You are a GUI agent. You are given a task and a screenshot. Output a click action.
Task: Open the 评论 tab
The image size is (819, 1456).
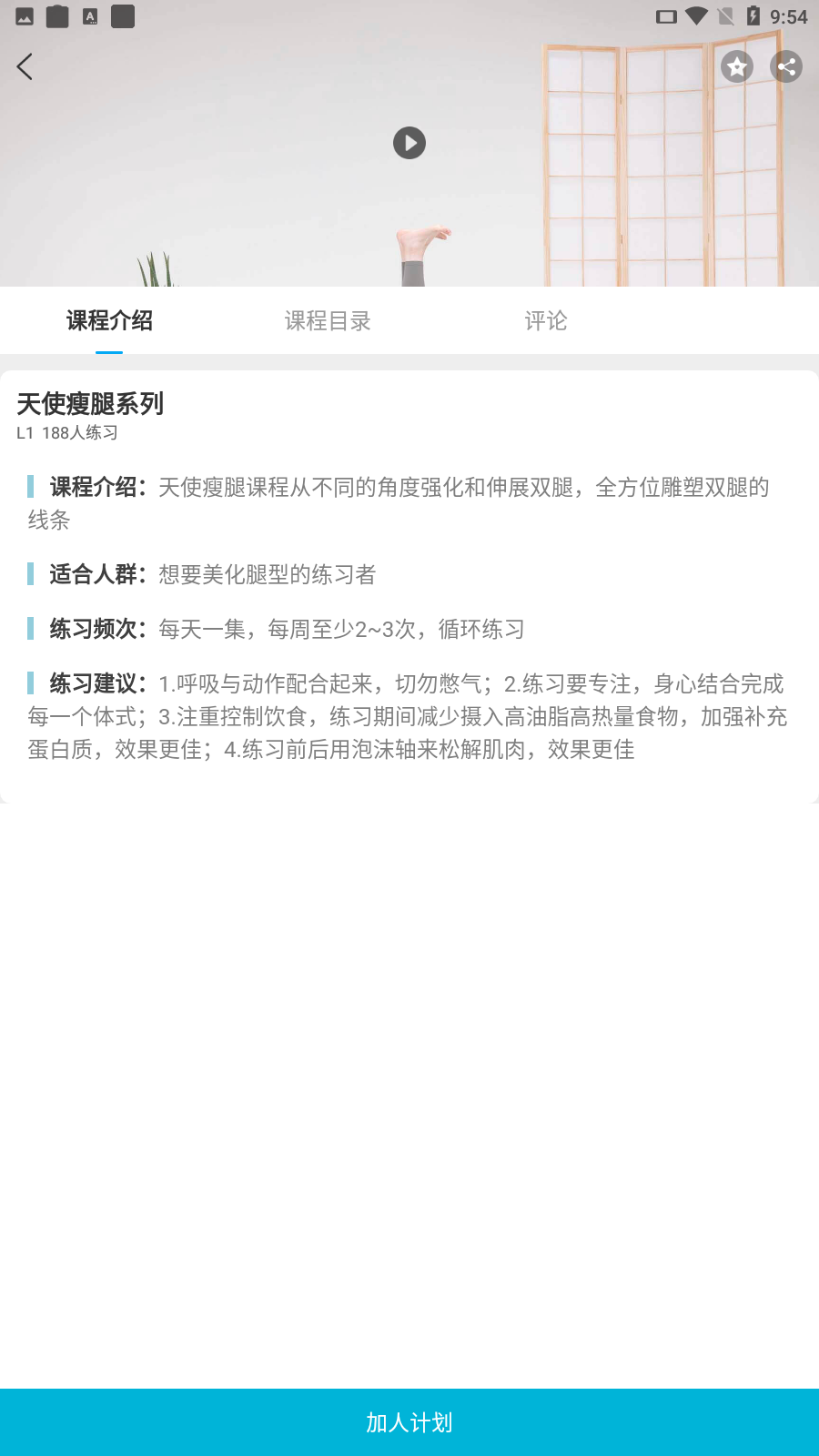tap(546, 320)
